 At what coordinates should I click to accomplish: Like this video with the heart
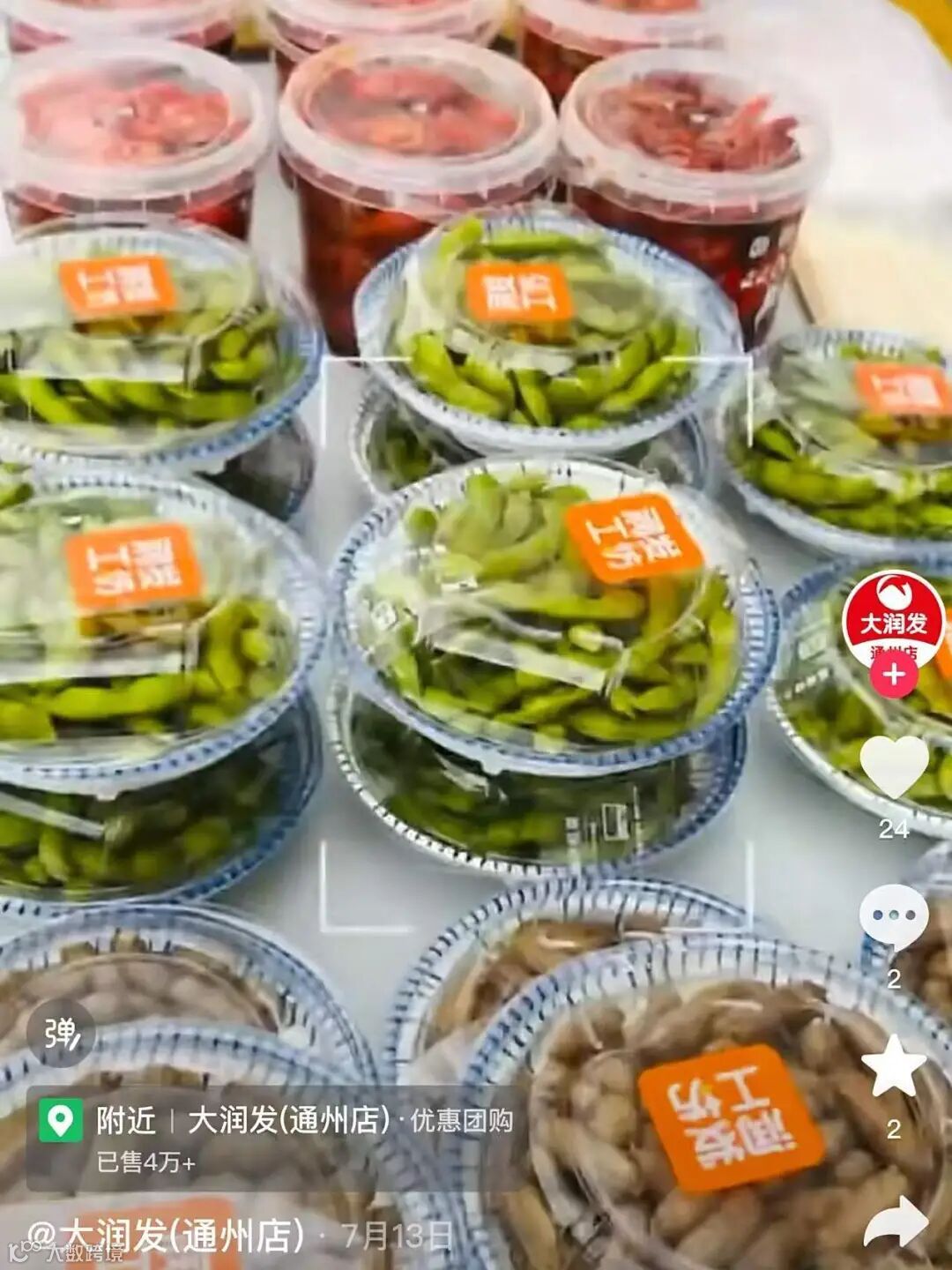tap(894, 766)
